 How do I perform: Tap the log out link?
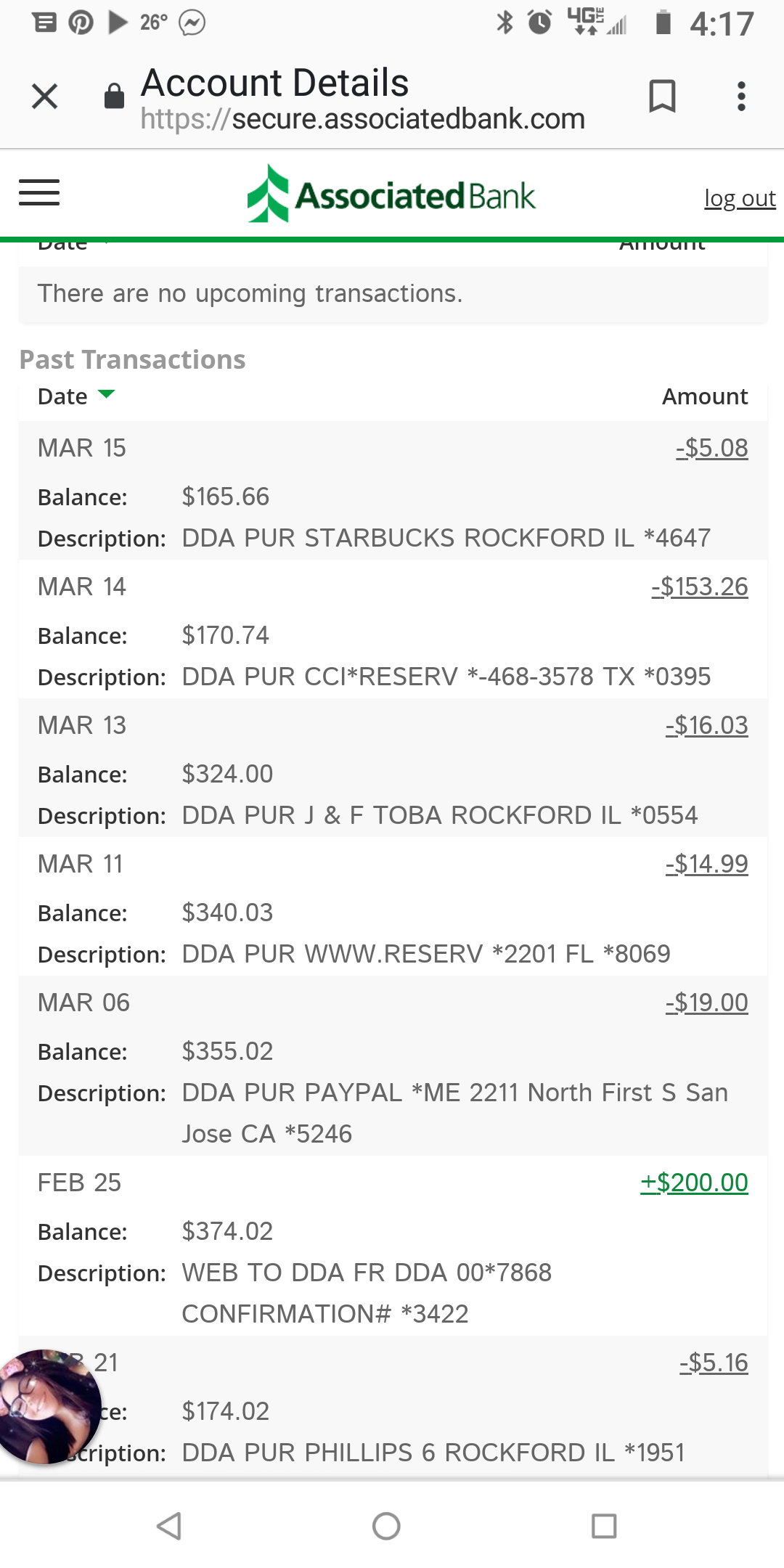click(739, 198)
